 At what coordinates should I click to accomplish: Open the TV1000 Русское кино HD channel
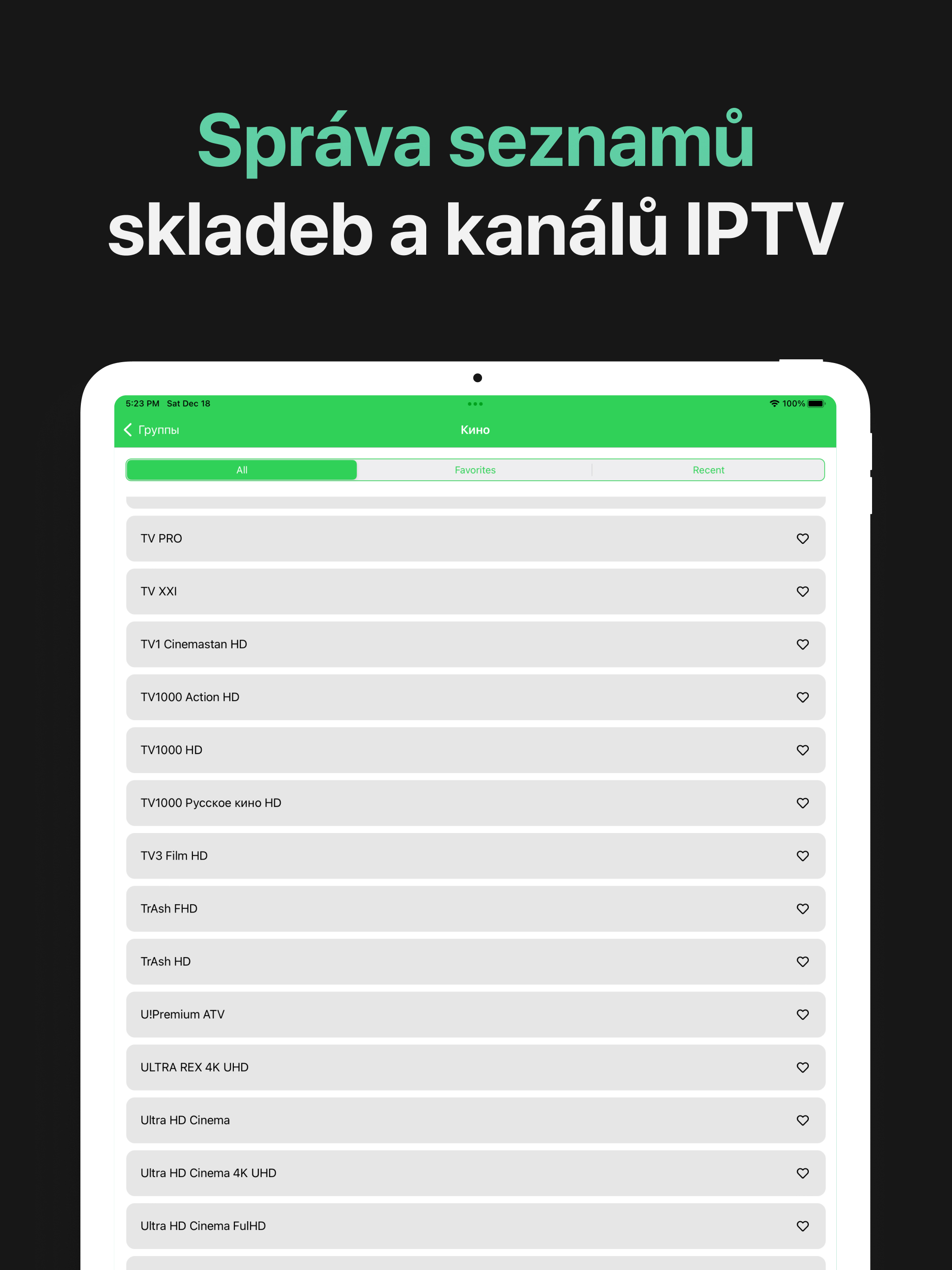pos(402,803)
